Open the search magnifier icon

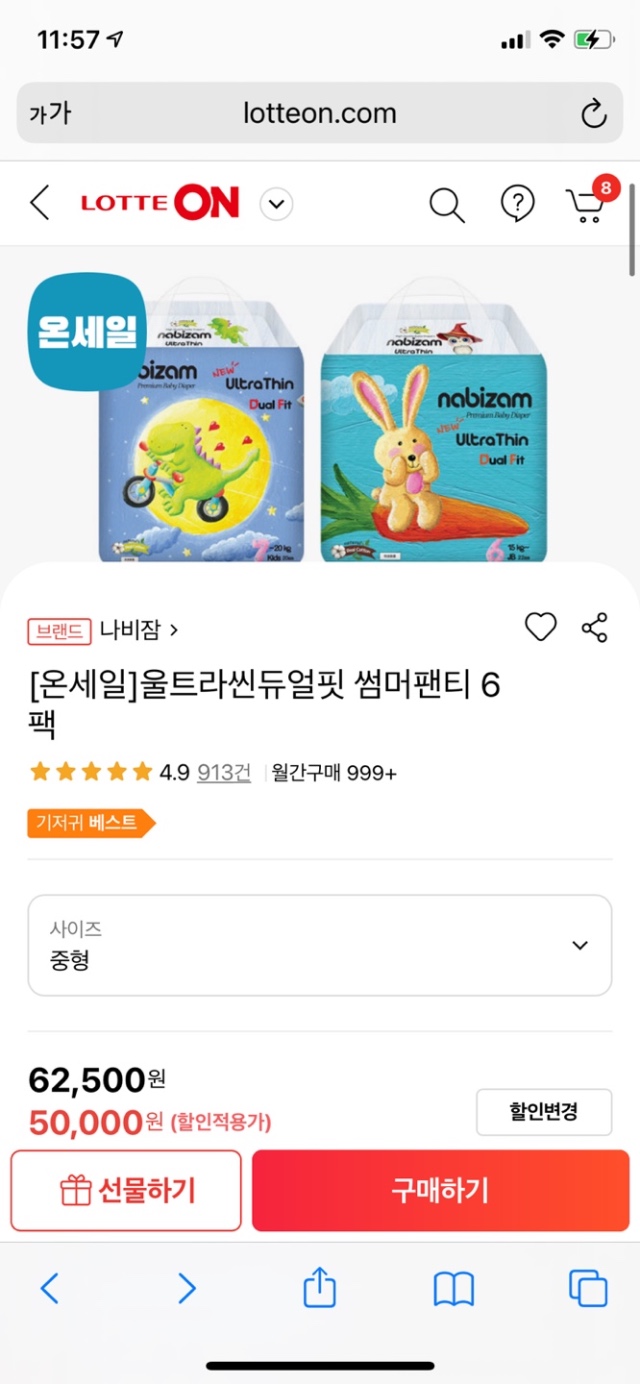pos(447,205)
